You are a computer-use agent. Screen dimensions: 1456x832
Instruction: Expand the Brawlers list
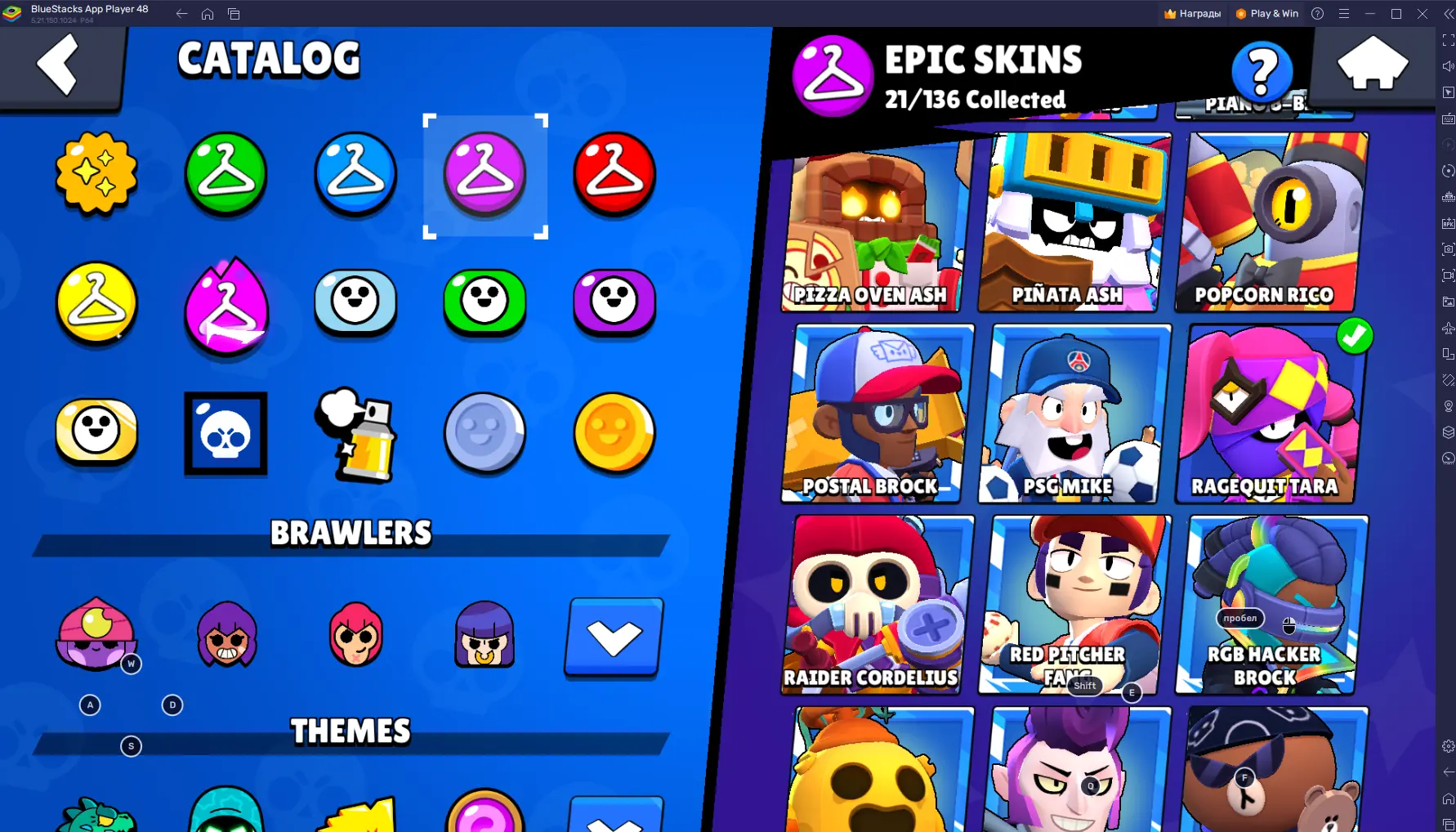[x=614, y=637]
